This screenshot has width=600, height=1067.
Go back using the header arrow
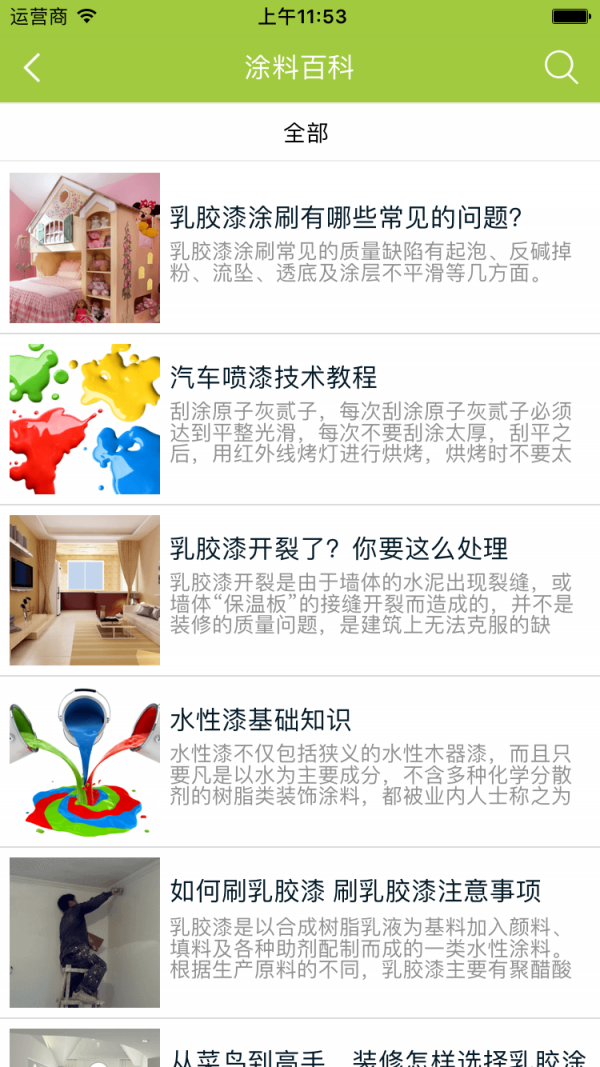(x=33, y=68)
